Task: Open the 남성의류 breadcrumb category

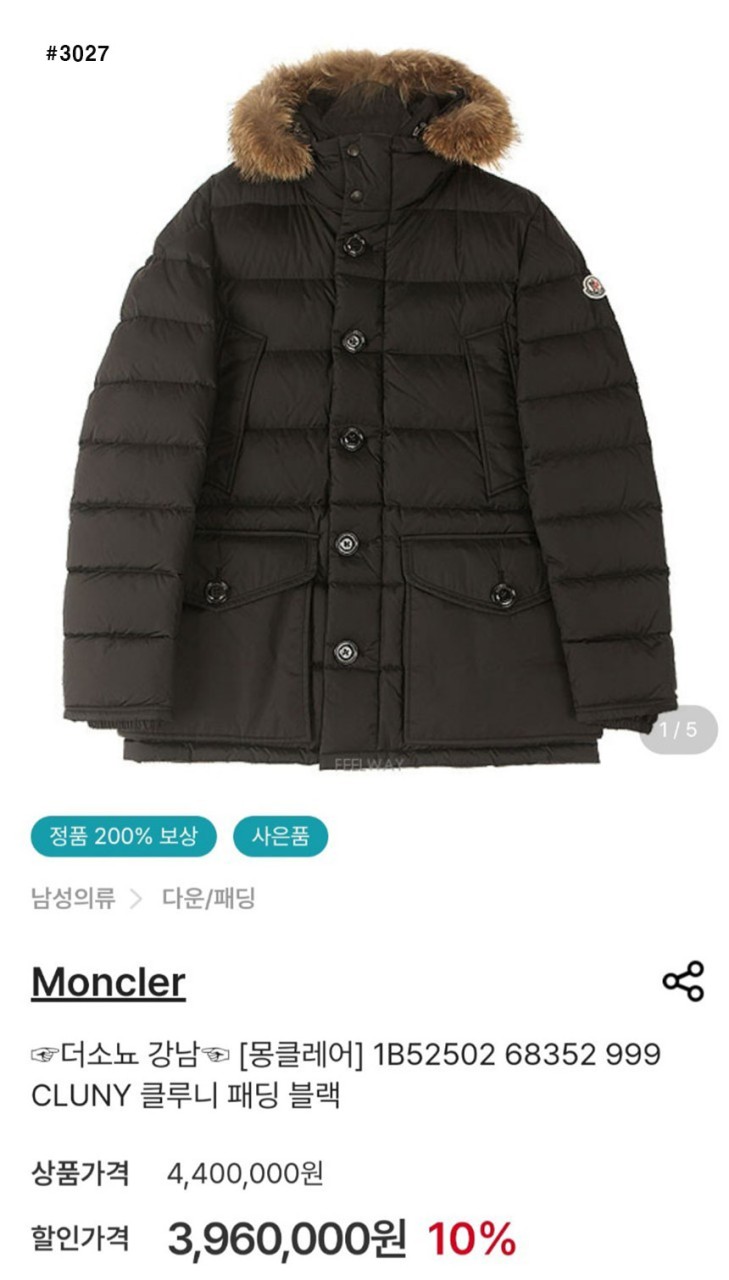Action: click(73, 898)
